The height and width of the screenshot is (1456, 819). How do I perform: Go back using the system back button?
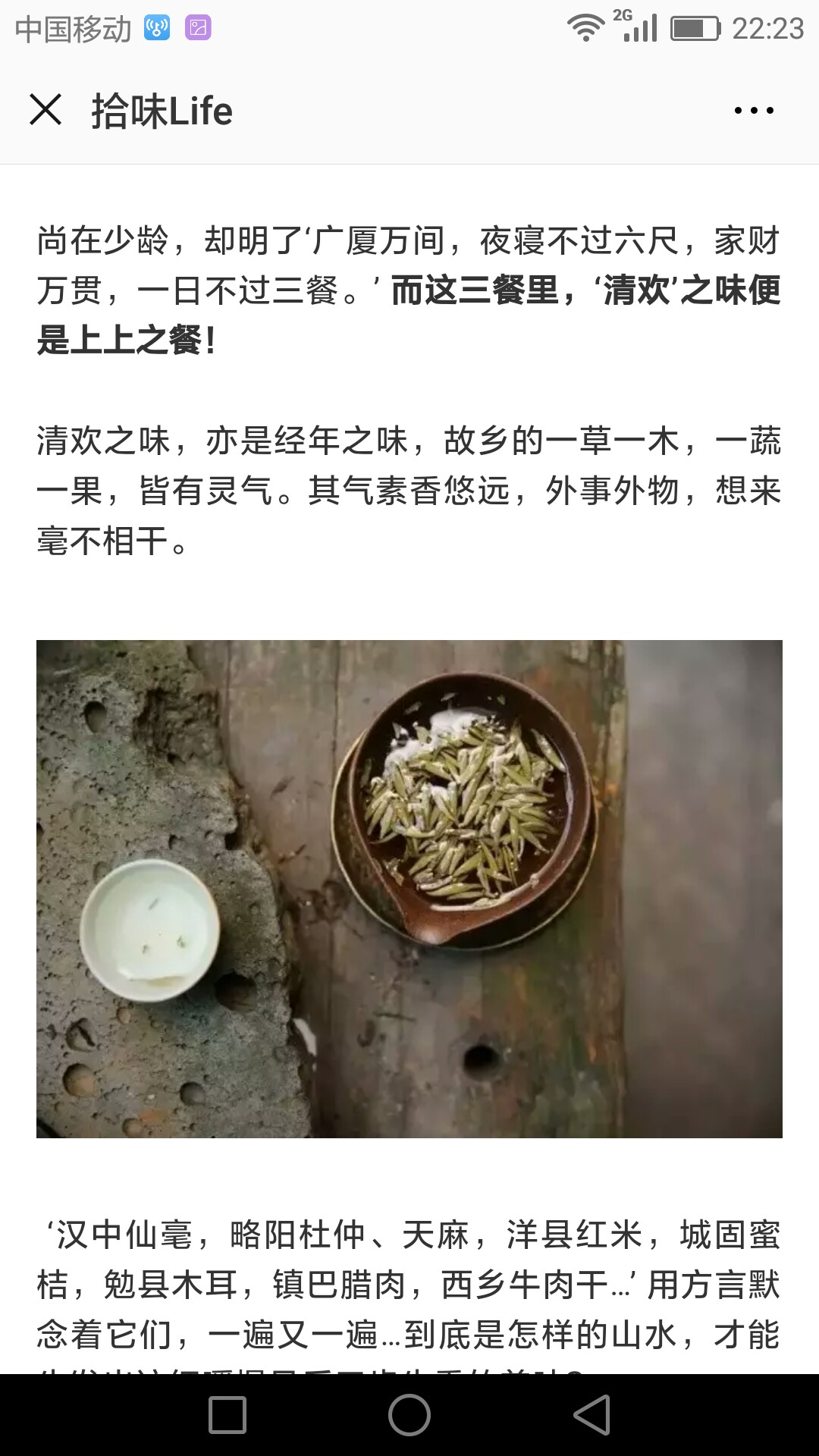(591, 1415)
